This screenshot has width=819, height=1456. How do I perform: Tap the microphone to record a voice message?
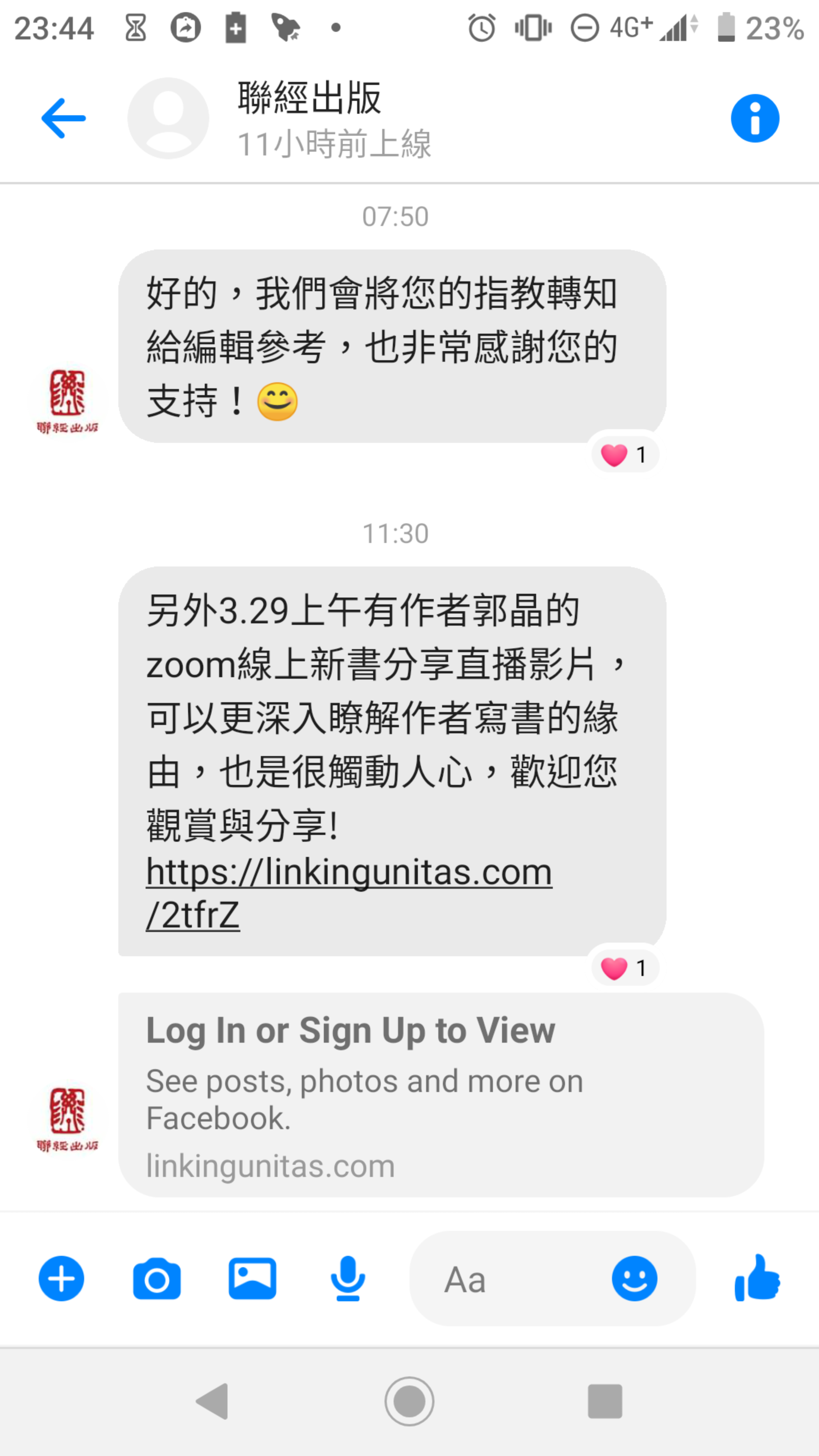(x=348, y=1279)
